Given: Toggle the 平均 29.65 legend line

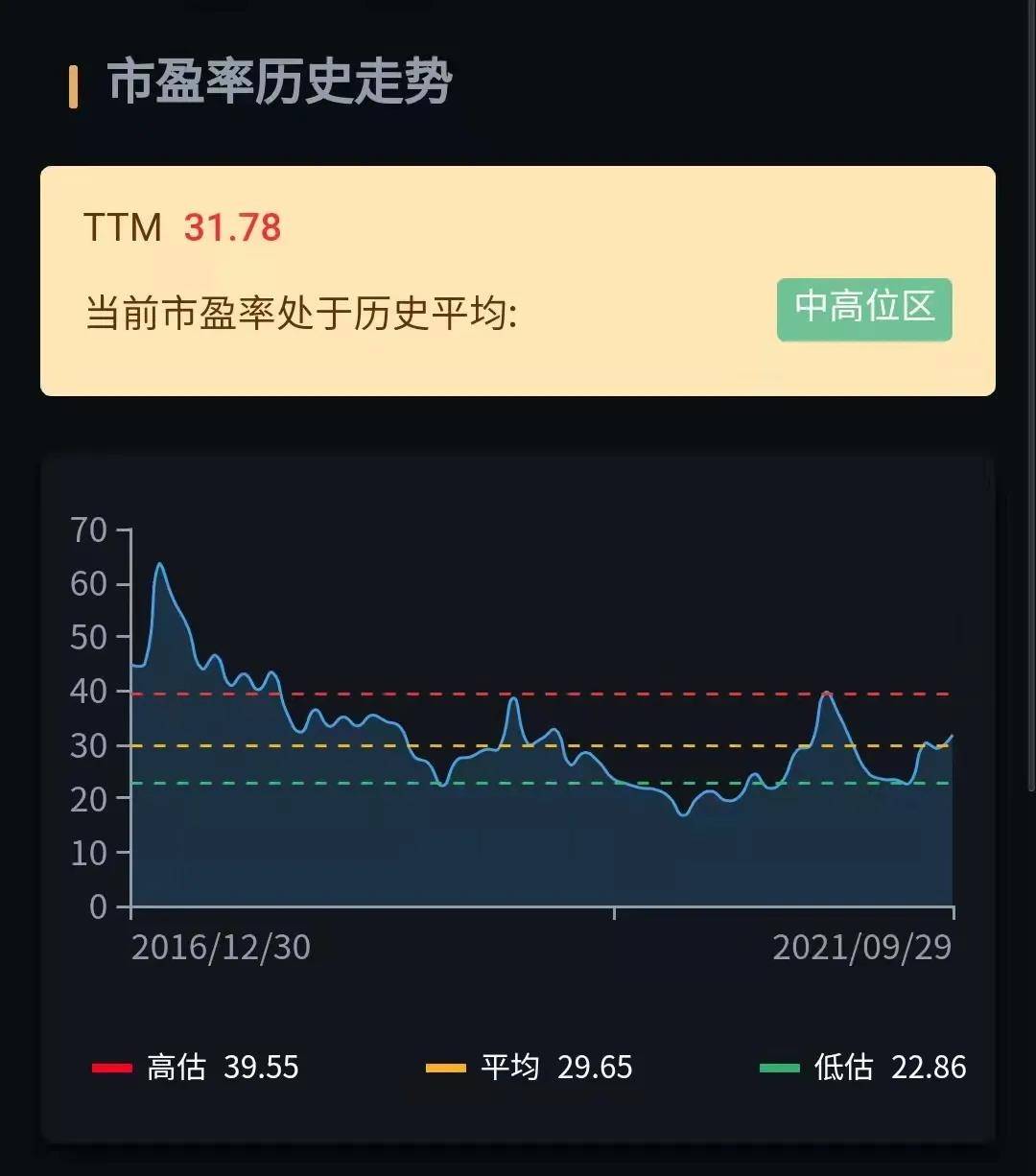Looking at the screenshot, I should point(530,1068).
